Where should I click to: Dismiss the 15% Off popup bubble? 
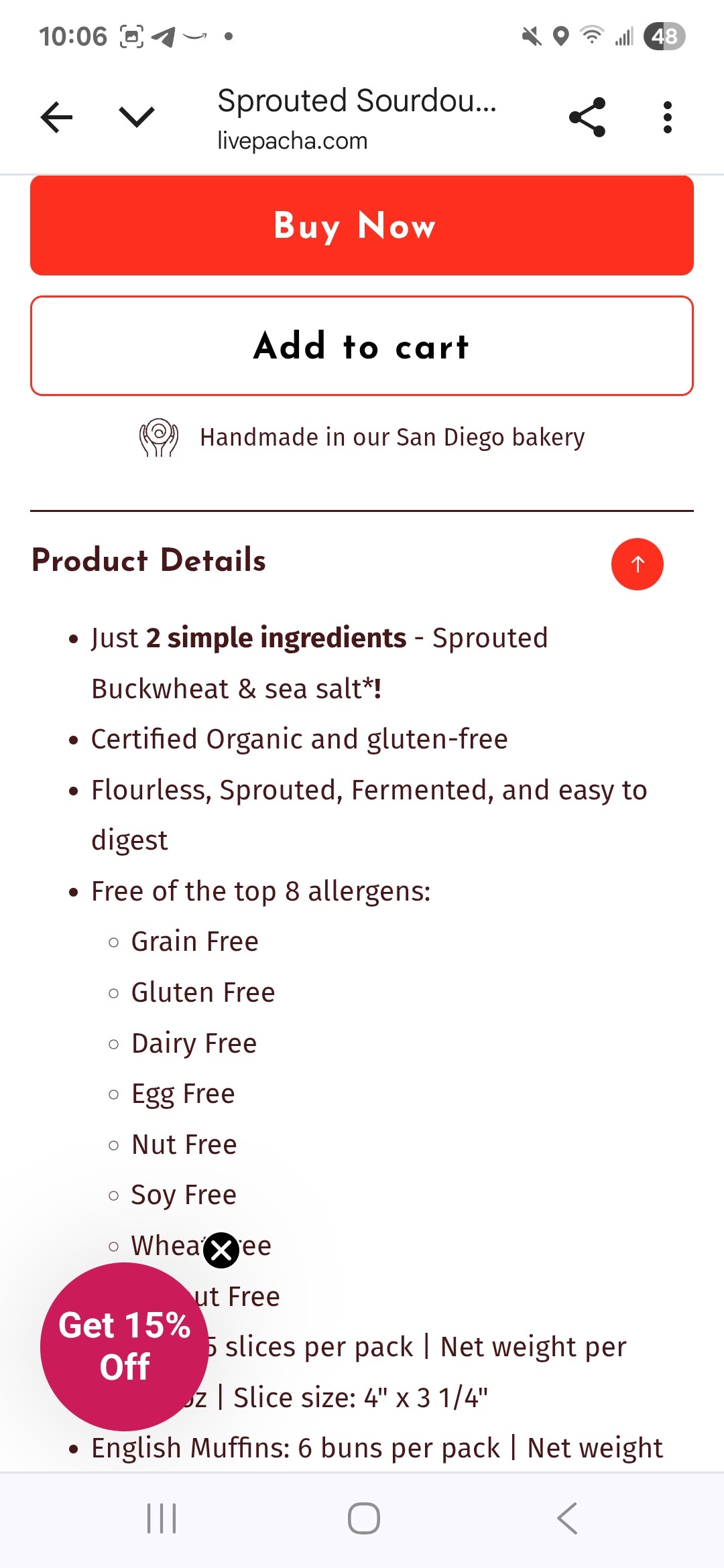[x=221, y=1250]
